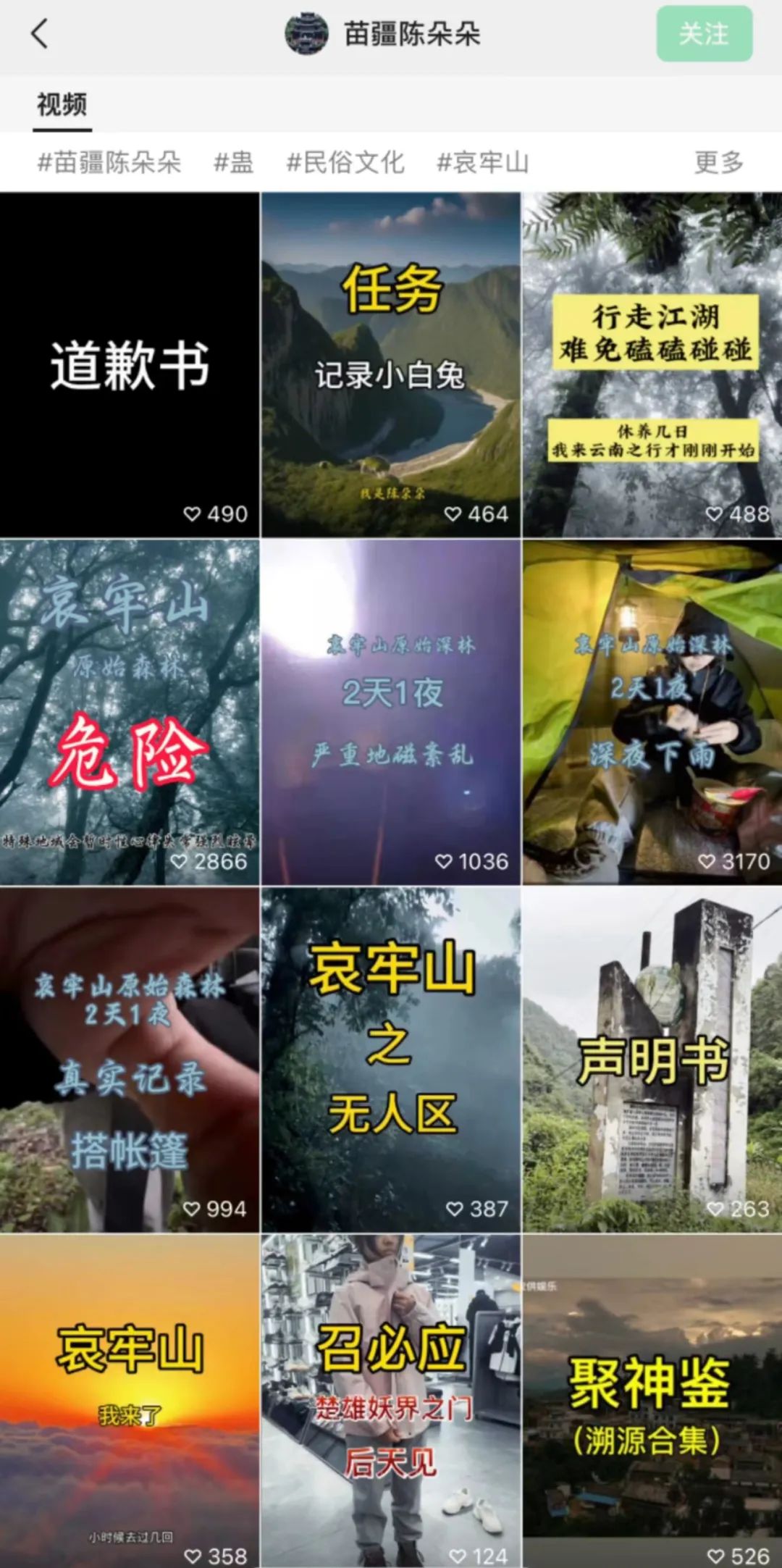The image size is (782, 1568).
Task: Open the 行走江湖难免磕磕碰碰 video
Action: pos(652,364)
